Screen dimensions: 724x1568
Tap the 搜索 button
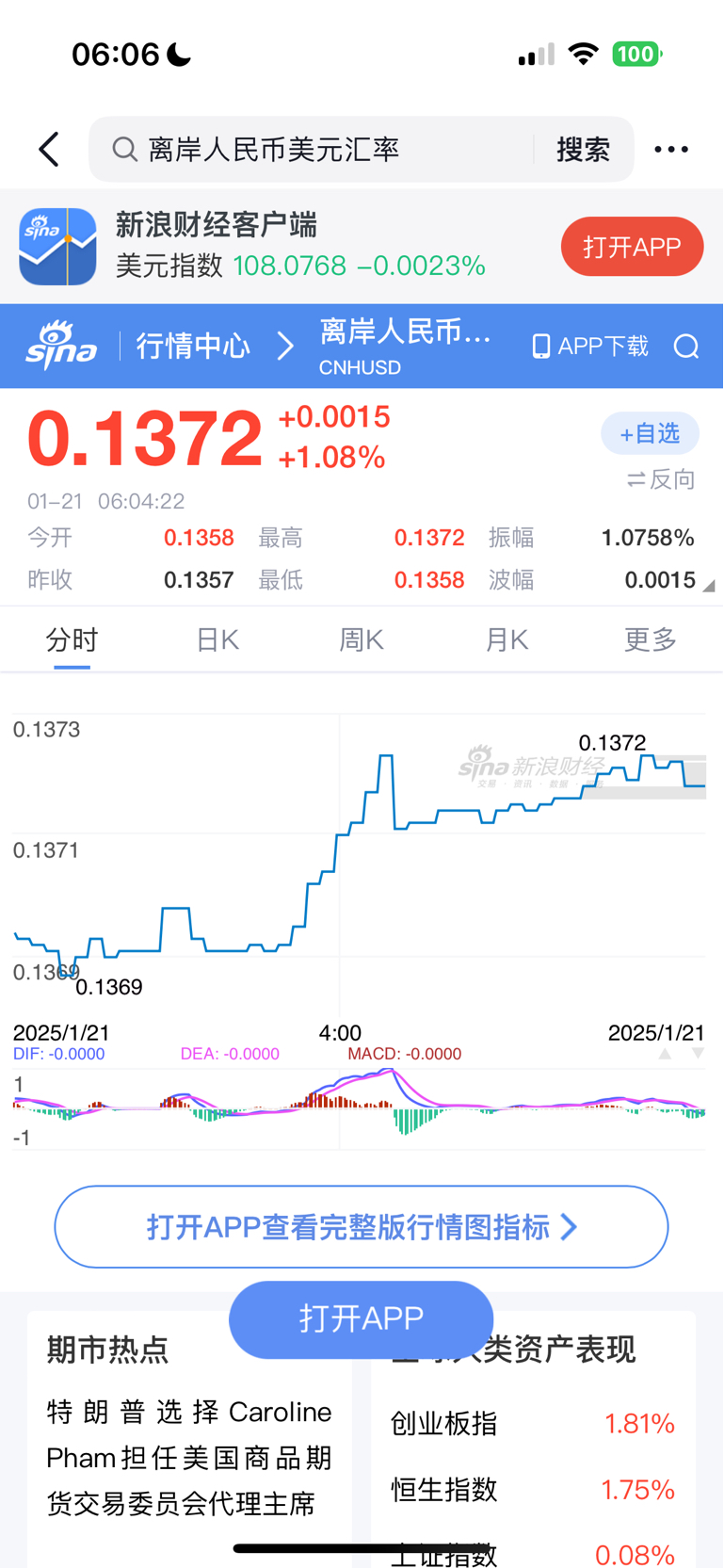click(x=583, y=149)
